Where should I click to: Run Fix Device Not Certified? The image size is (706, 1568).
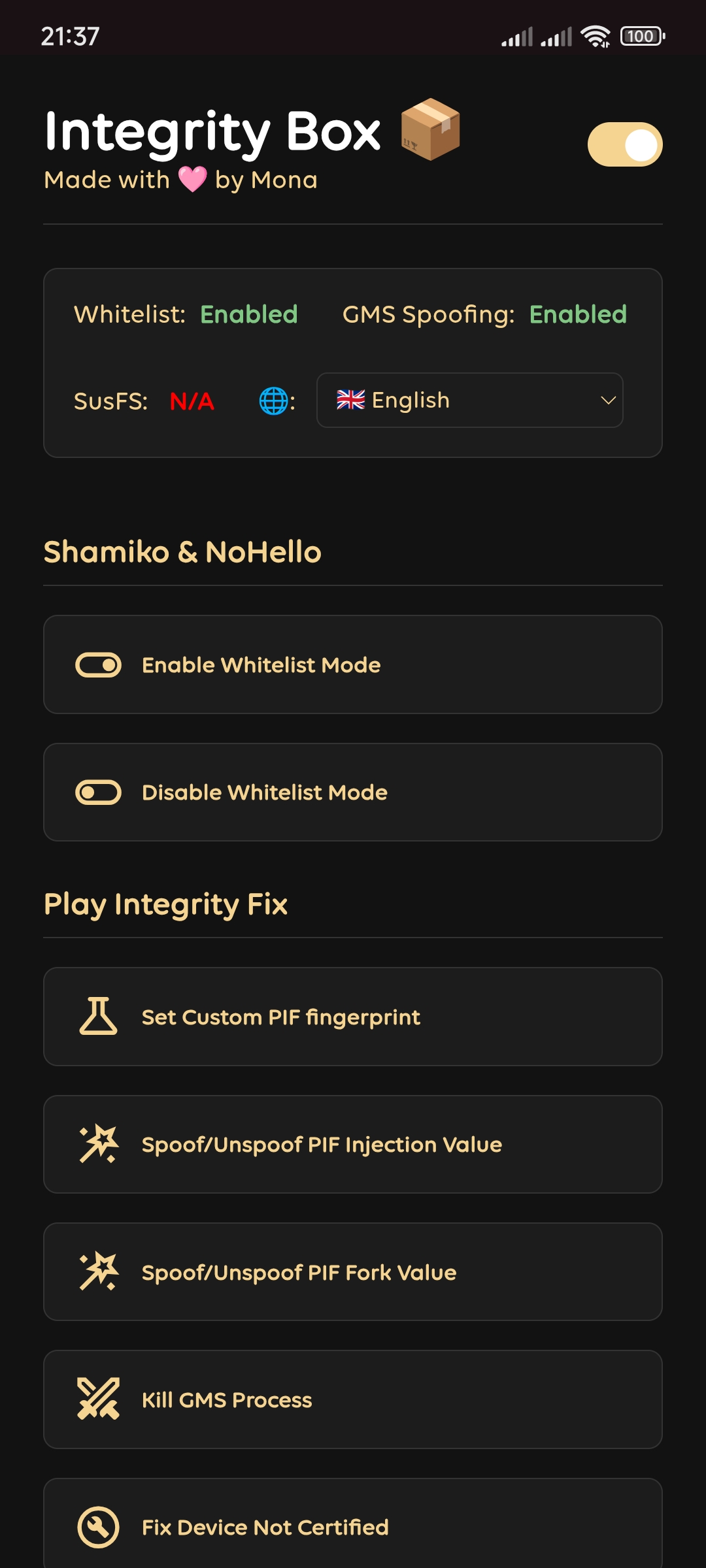coord(353,1524)
